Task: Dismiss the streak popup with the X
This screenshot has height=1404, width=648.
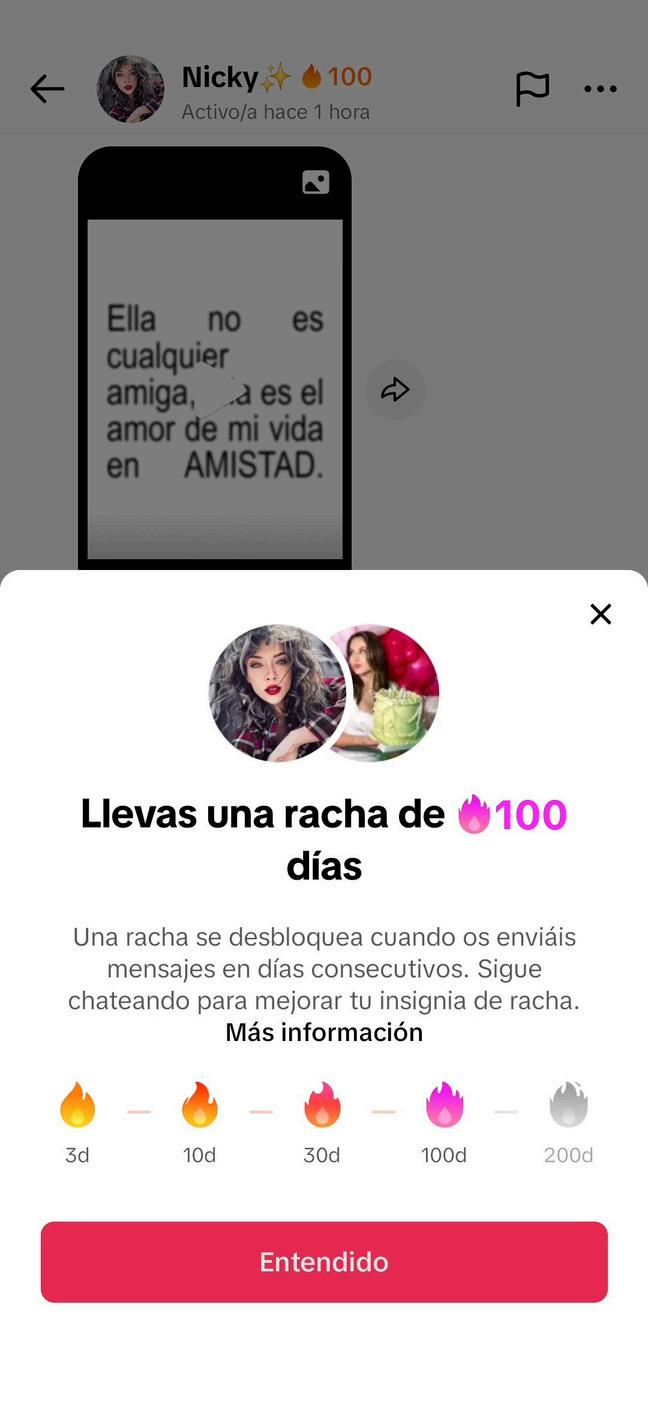Action: pos(600,614)
